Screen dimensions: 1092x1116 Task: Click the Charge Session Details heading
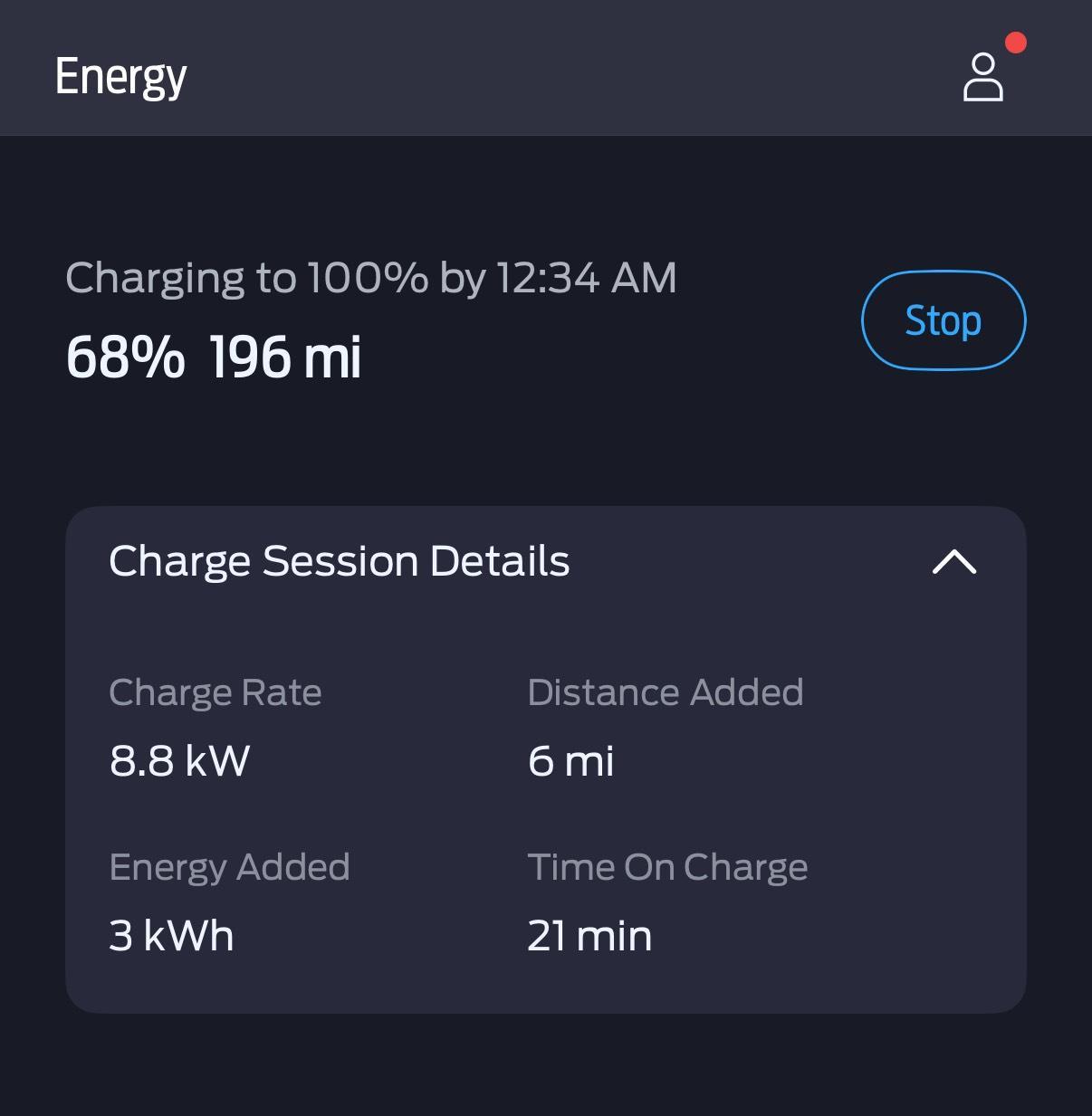click(x=339, y=561)
